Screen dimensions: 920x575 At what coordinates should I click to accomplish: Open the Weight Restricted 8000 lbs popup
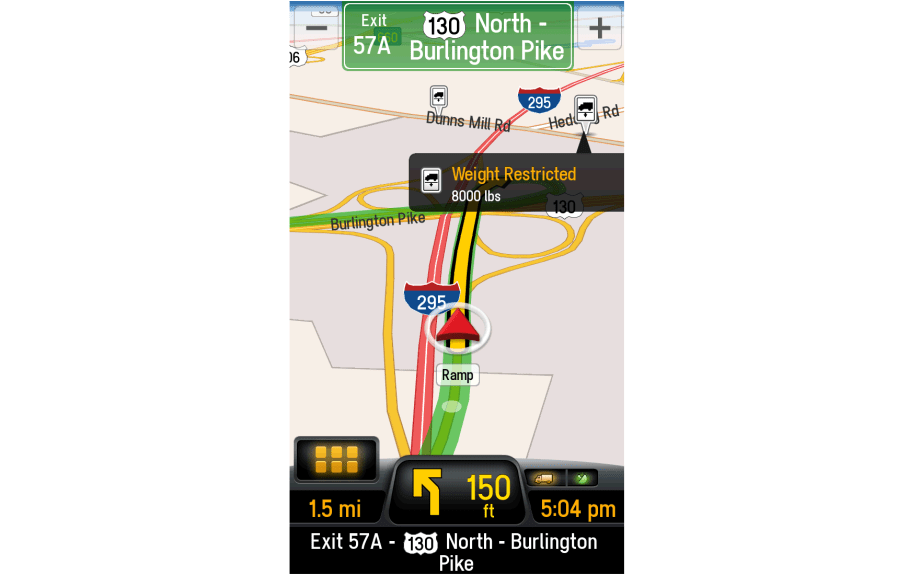pyautogui.click(x=516, y=182)
